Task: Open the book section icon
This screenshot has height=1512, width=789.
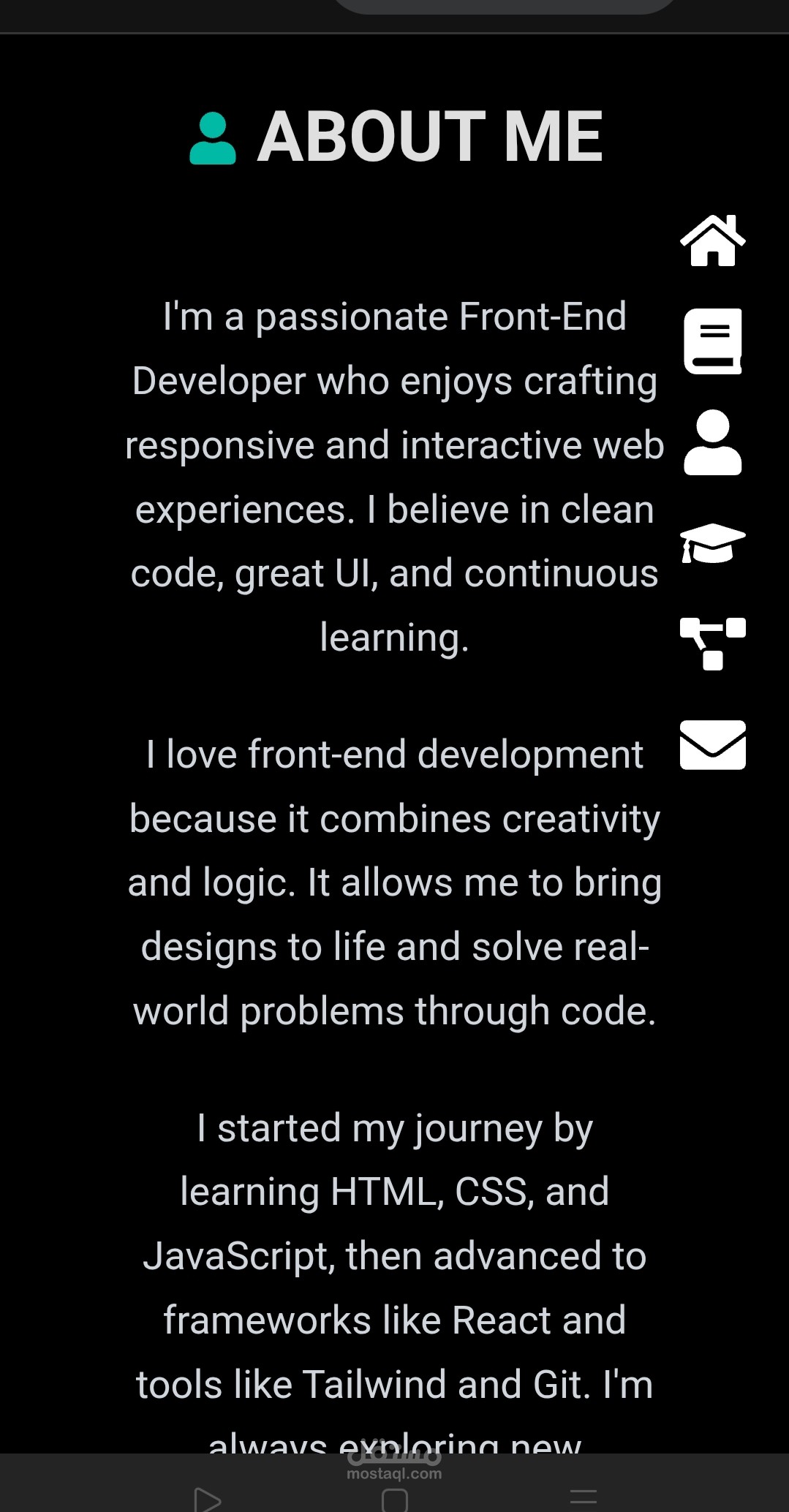Action: click(x=713, y=341)
